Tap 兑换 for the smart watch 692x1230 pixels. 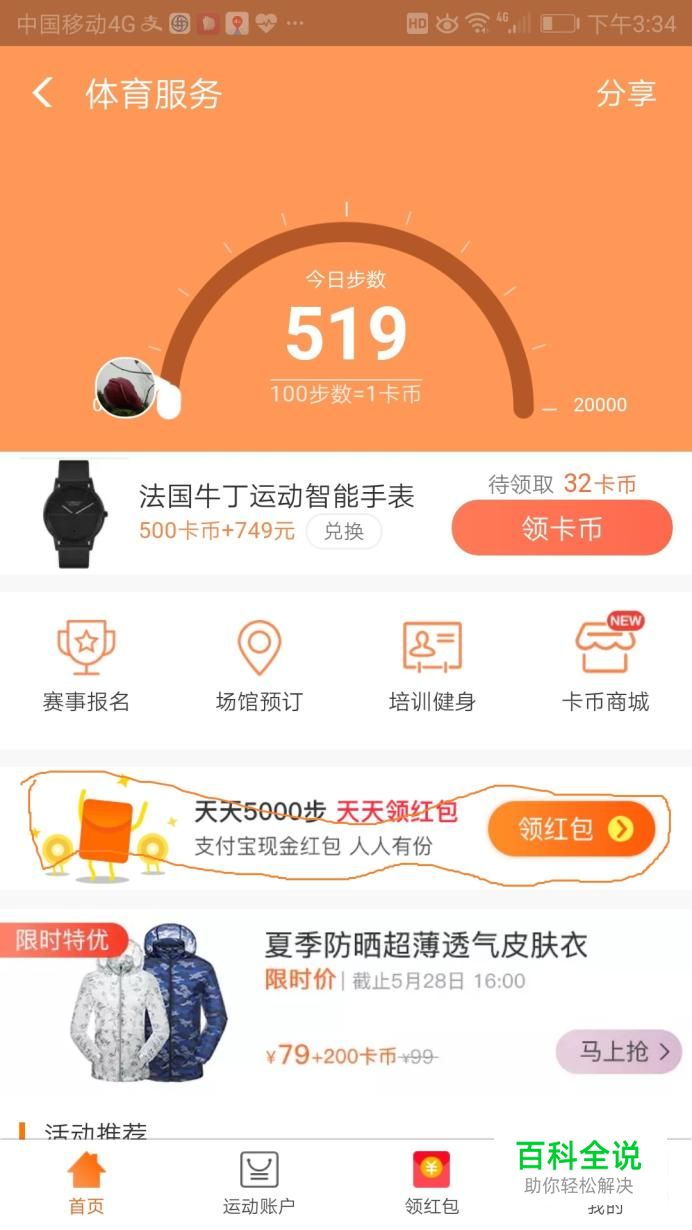tap(343, 531)
